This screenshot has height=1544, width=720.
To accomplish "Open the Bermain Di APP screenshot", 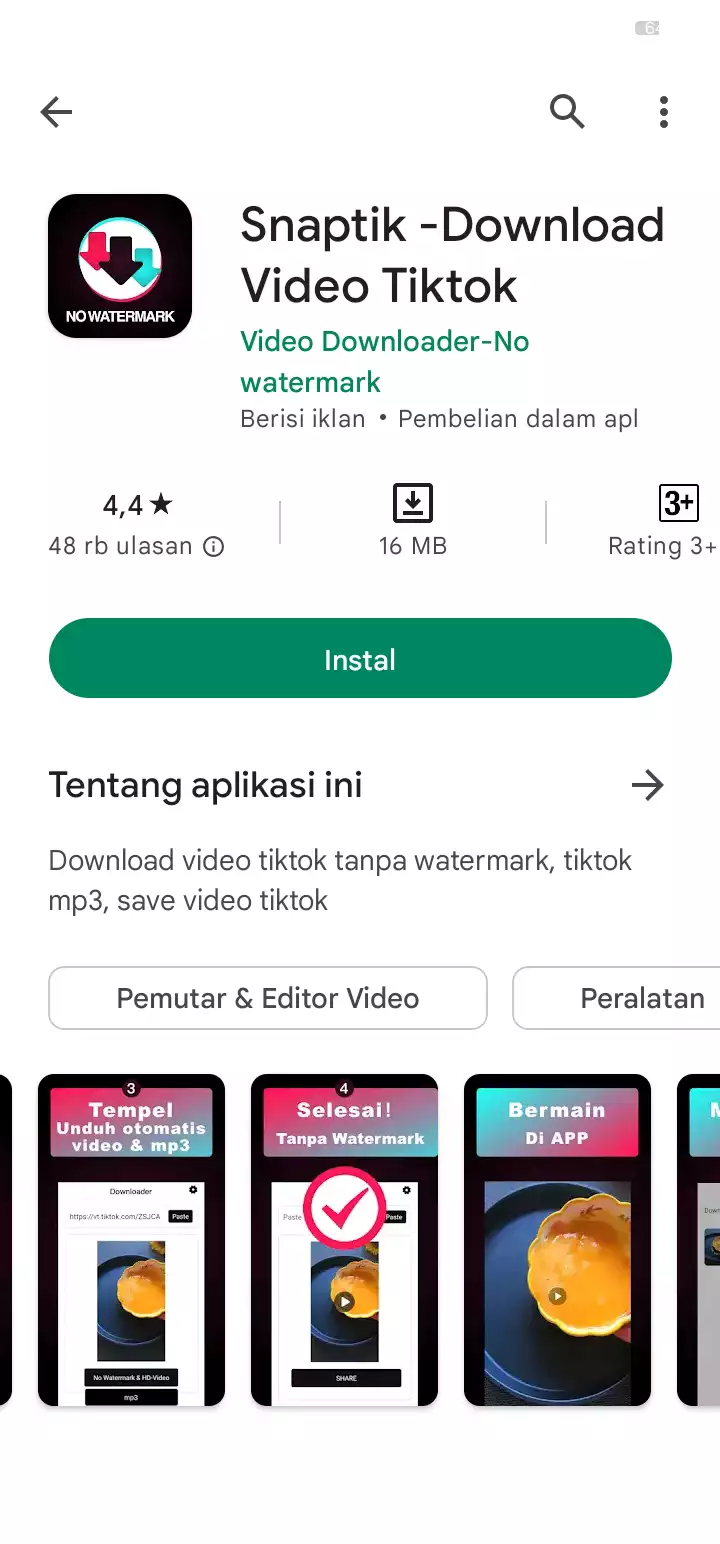I will click(557, 1240).
